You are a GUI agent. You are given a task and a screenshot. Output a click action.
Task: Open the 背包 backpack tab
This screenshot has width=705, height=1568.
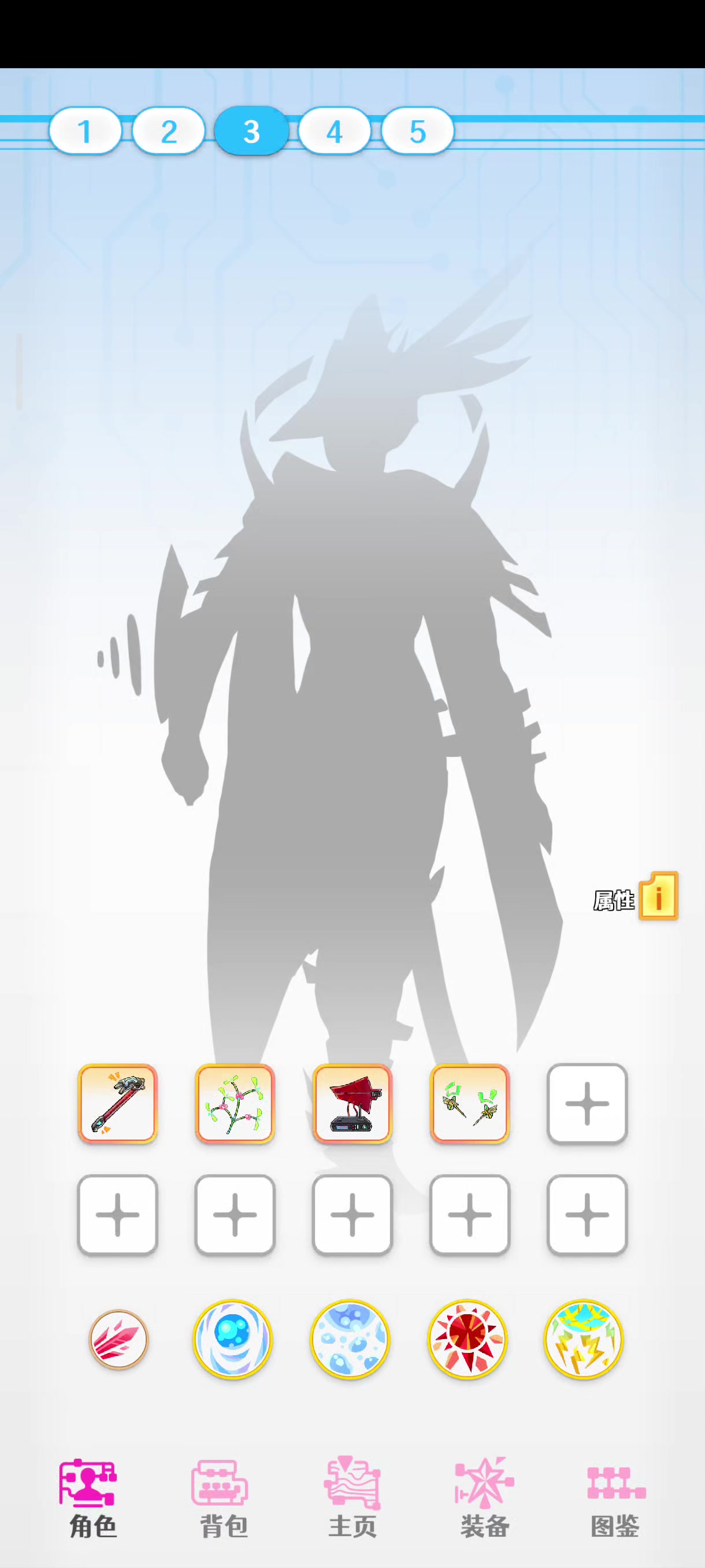pyautogui.click(x=223, y=1499)
